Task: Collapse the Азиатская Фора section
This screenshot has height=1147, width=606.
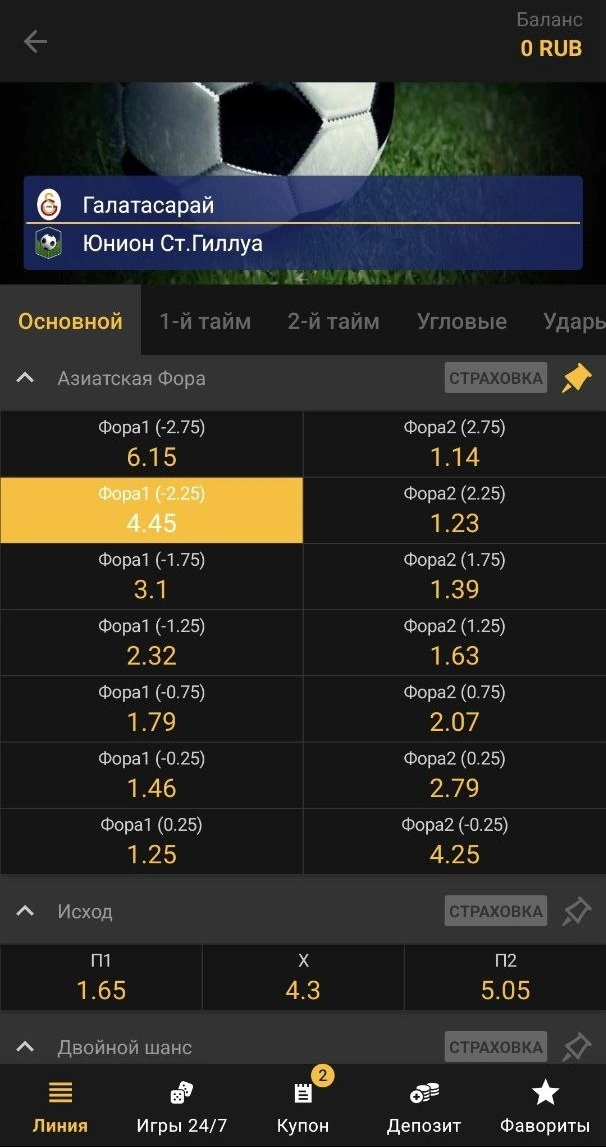Action: point(26,378)
